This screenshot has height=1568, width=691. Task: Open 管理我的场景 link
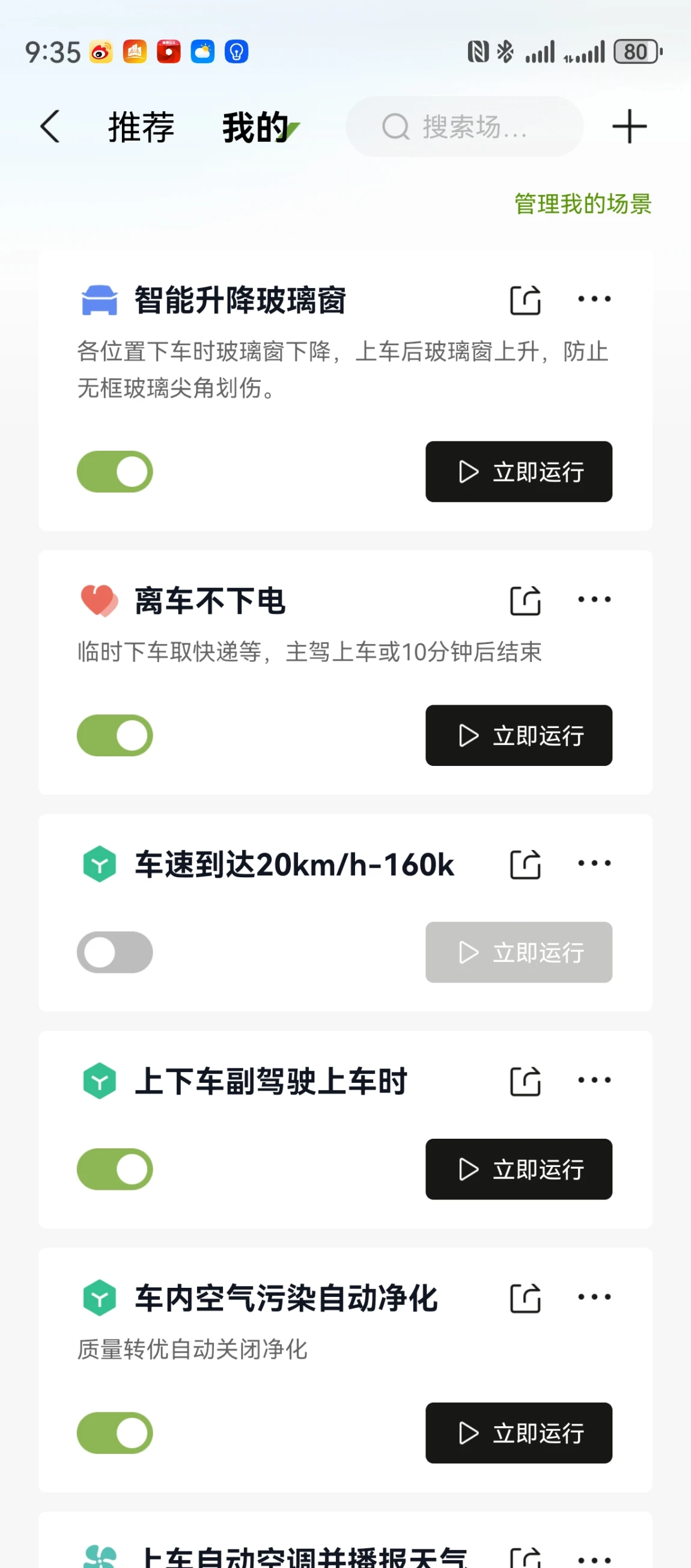point(583,204)
